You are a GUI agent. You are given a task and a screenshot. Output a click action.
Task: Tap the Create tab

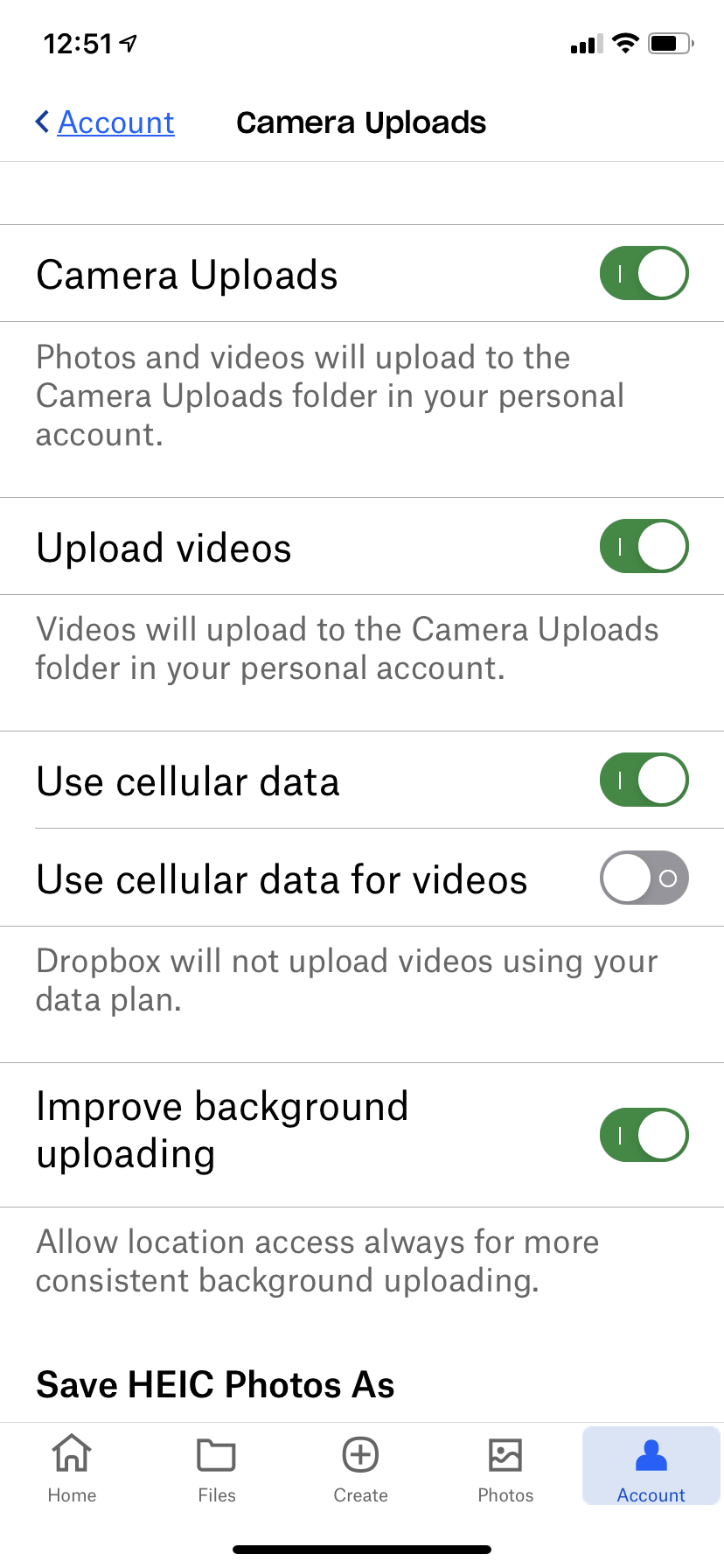point(360,1469)
